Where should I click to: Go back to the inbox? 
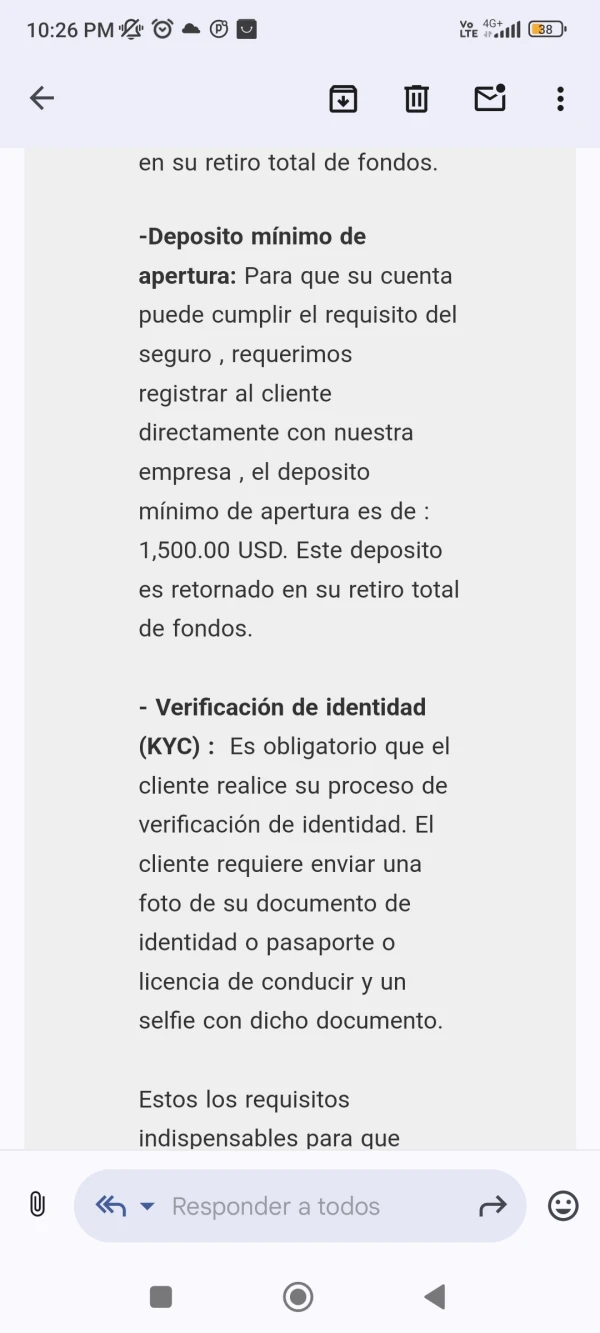click(42, 98)
